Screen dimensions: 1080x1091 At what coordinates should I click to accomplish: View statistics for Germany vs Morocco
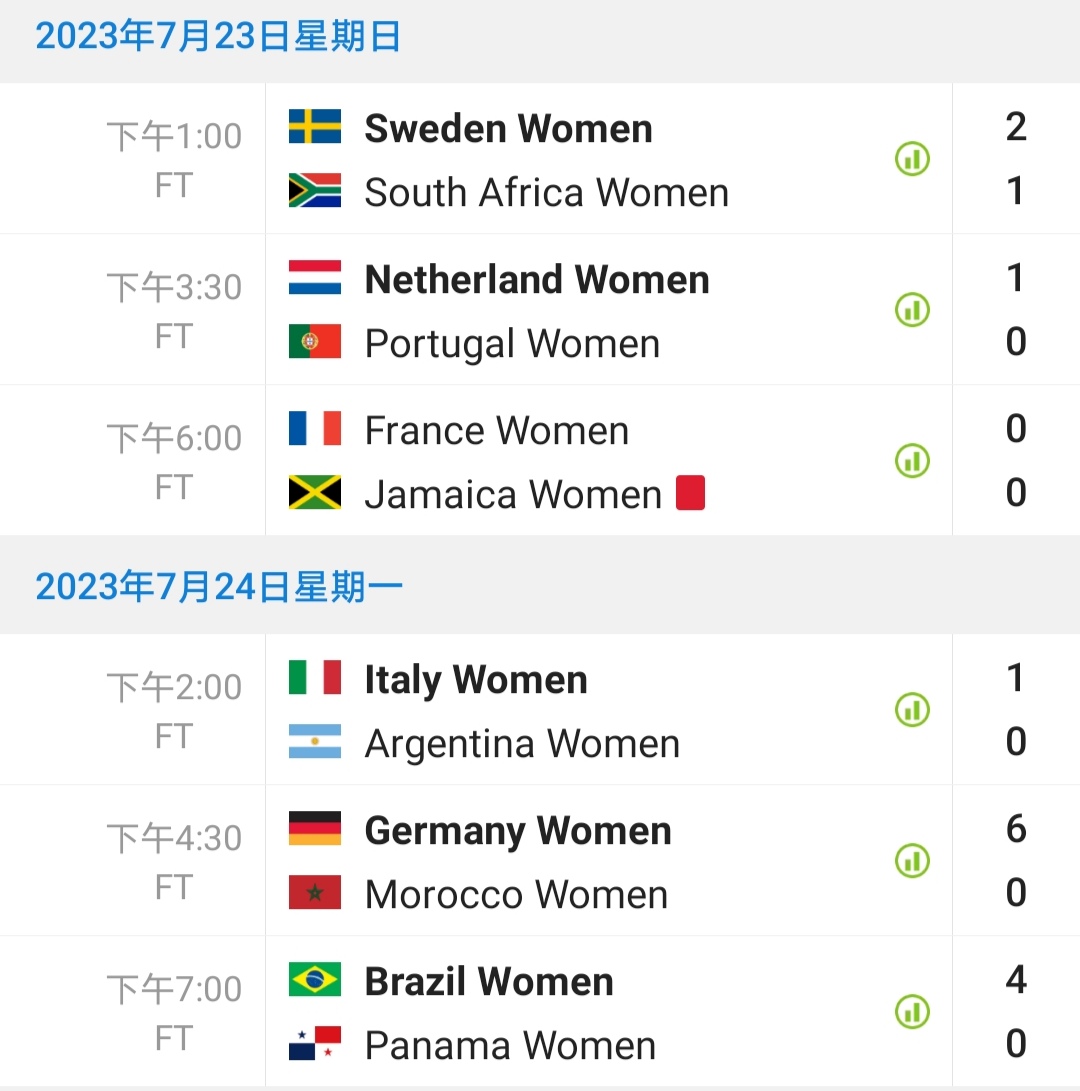912,861
